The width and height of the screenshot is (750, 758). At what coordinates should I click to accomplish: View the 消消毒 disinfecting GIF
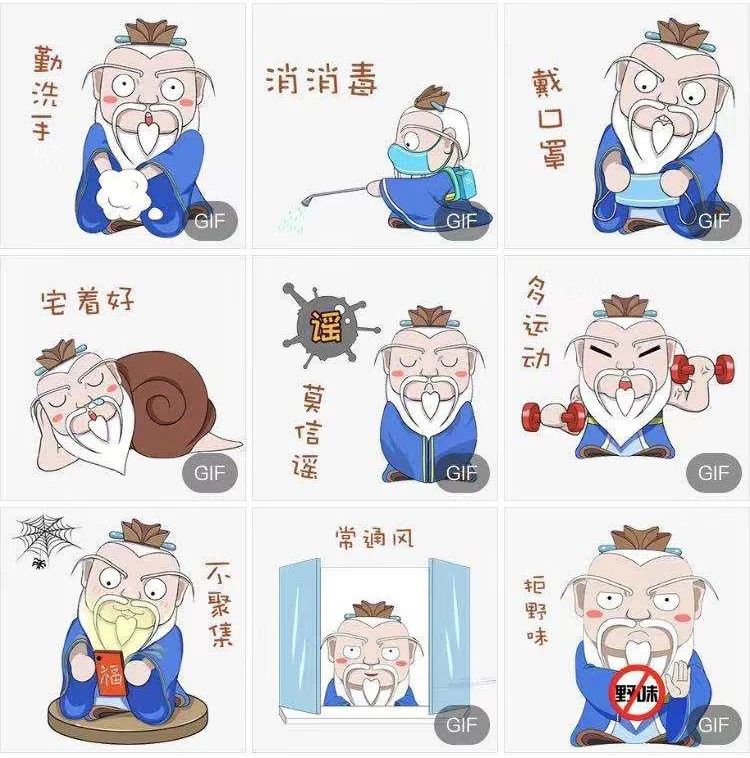[374, 125]
